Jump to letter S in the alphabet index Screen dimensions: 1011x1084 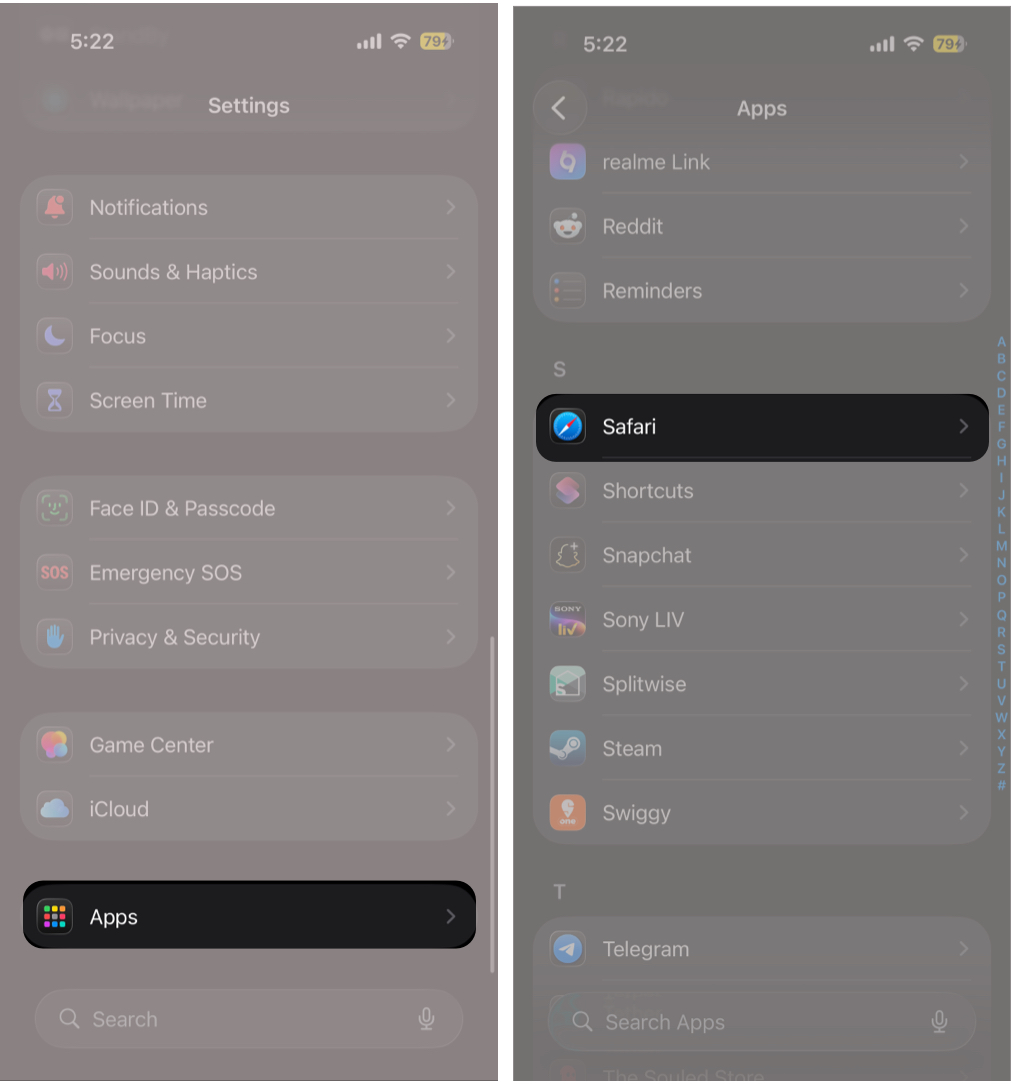pos(1003,648)
